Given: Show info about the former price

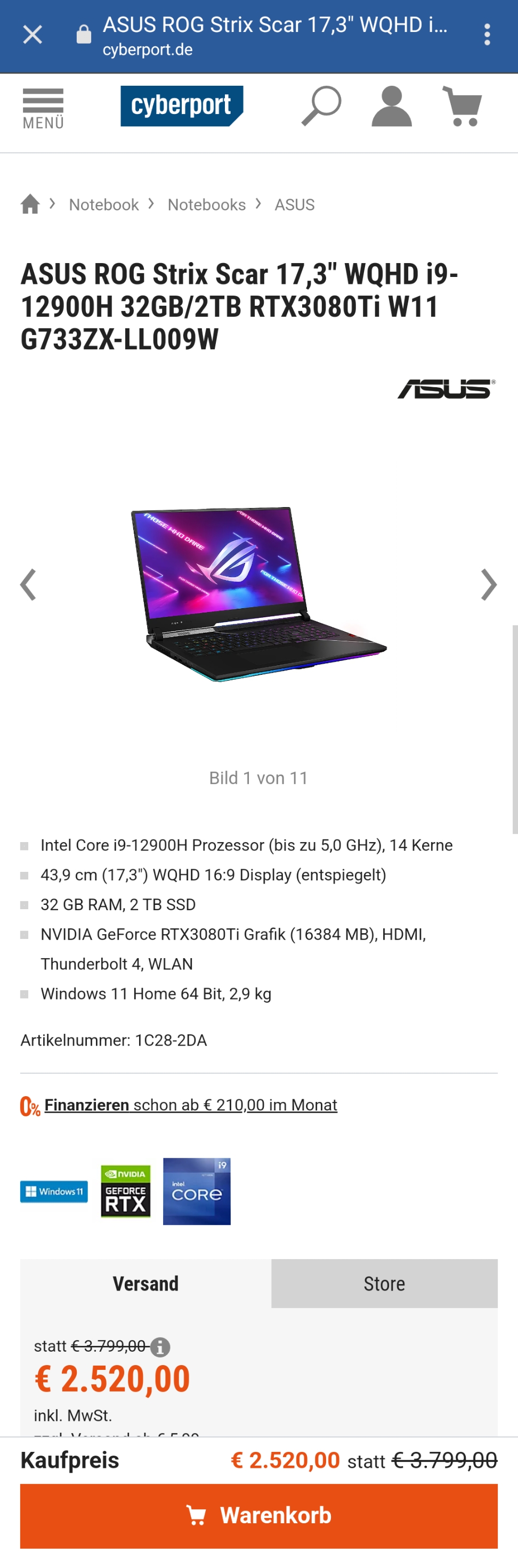Looking at the screenshot, I should pyautogui.click(x=160, y=1347).
